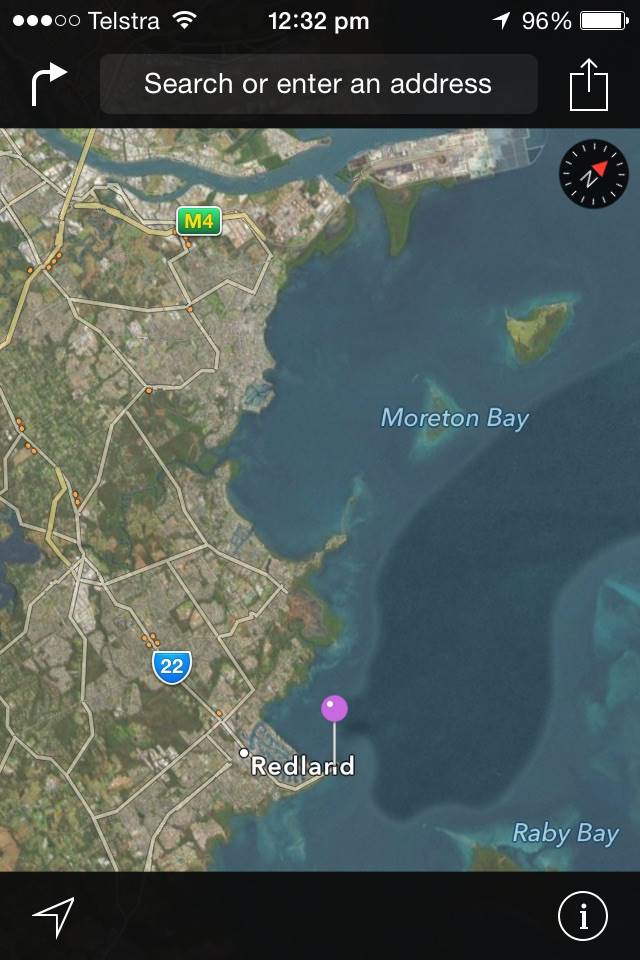Screen dimensions: 640x960
Task: Center map on current location
Action: (x=53, y=914)
